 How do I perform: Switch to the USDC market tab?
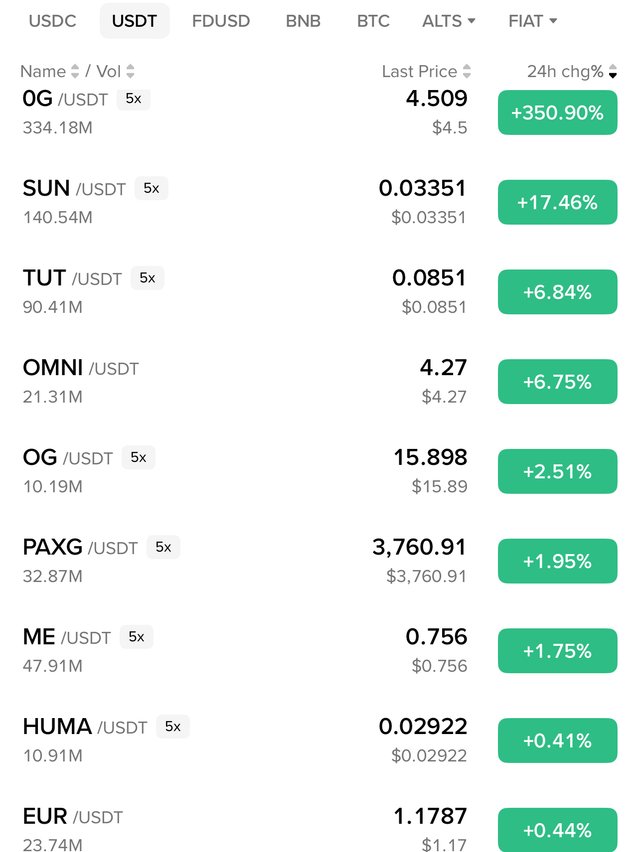click(x=52, y=21)
